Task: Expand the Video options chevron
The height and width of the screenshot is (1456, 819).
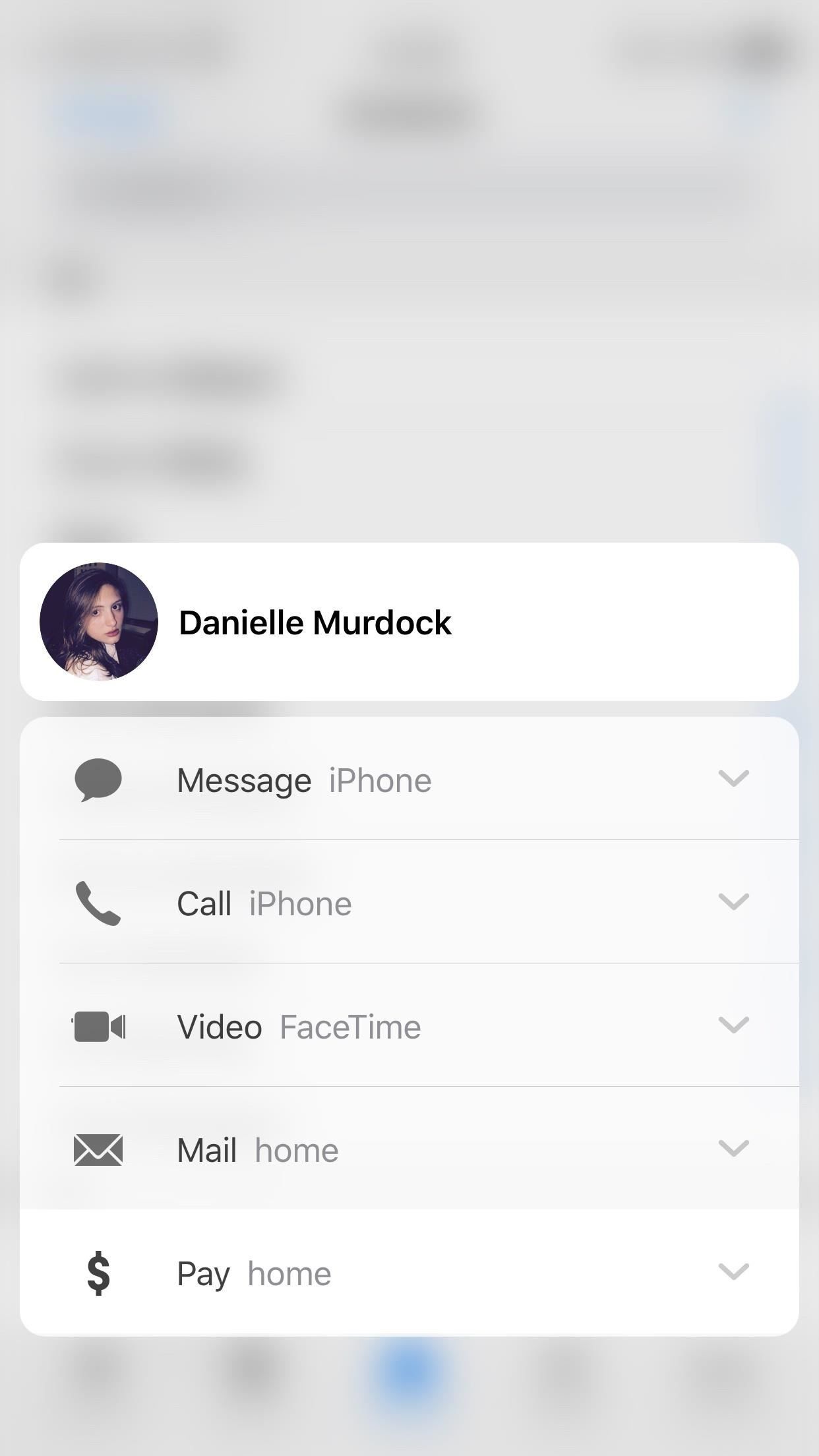Action: point(733,1025)
